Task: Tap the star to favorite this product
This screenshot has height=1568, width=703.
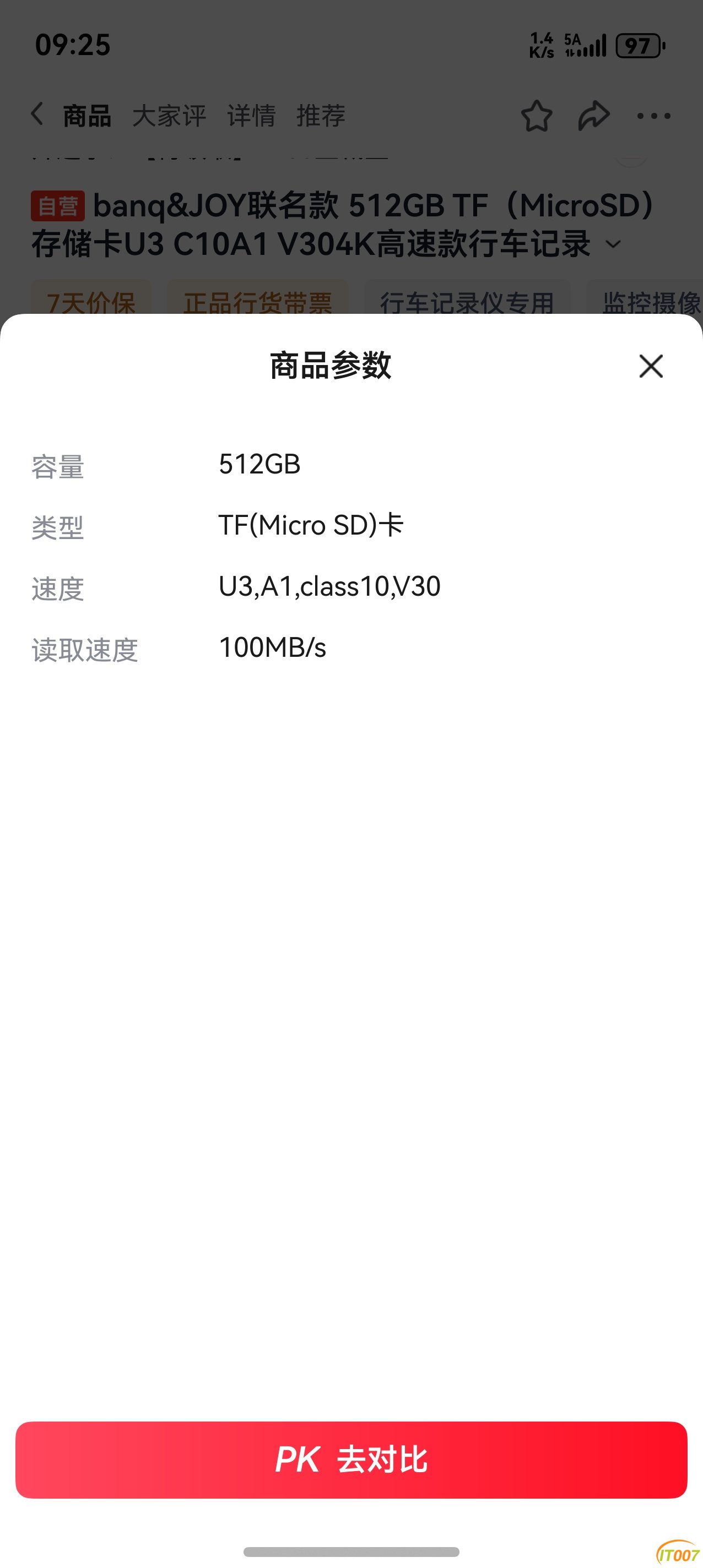Action: [537, 116]
